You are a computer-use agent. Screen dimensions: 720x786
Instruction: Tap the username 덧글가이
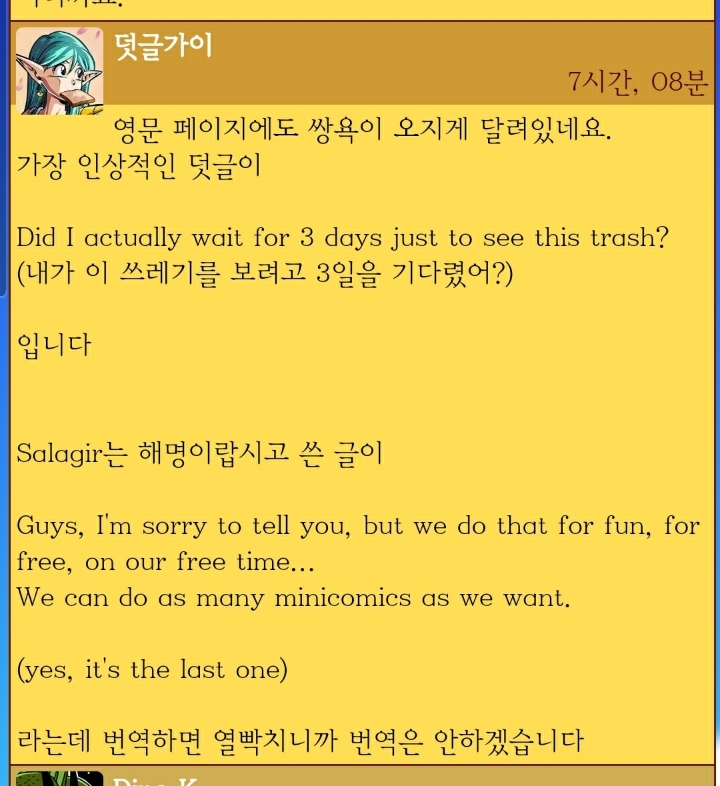[164, 46]
